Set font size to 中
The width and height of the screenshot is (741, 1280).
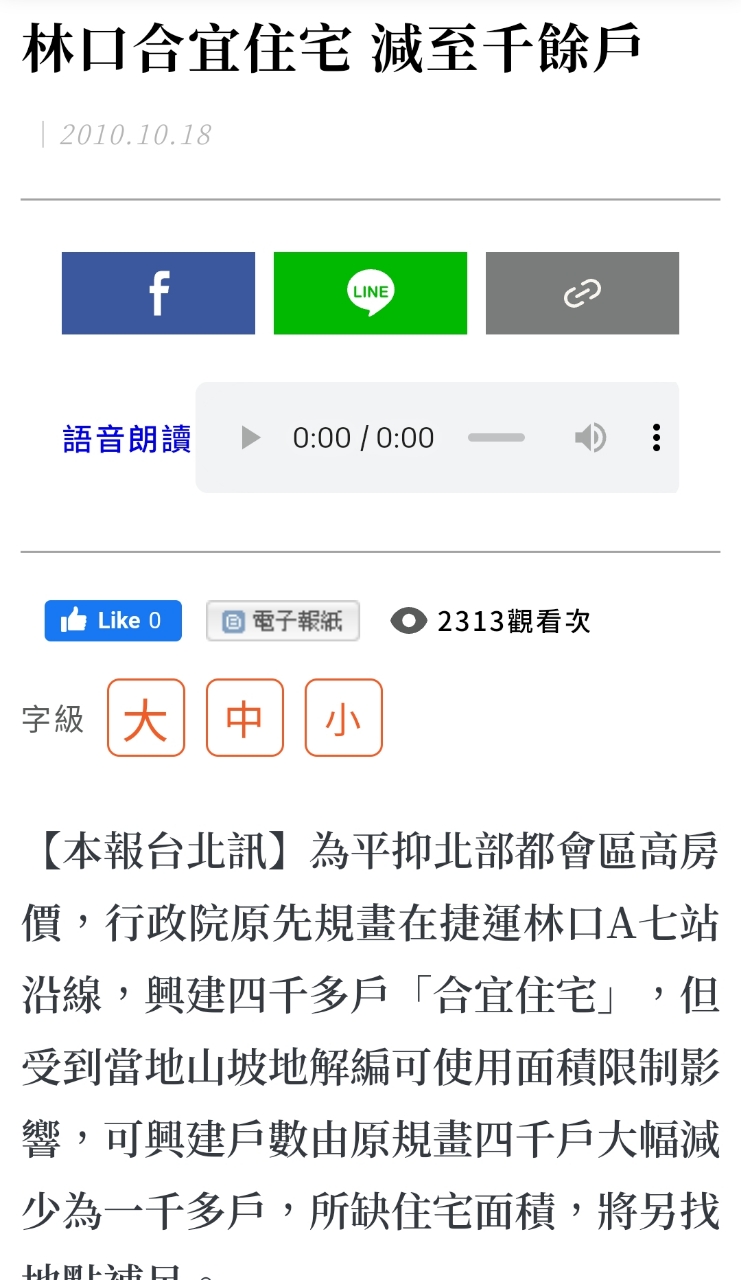tap(245, 718)
